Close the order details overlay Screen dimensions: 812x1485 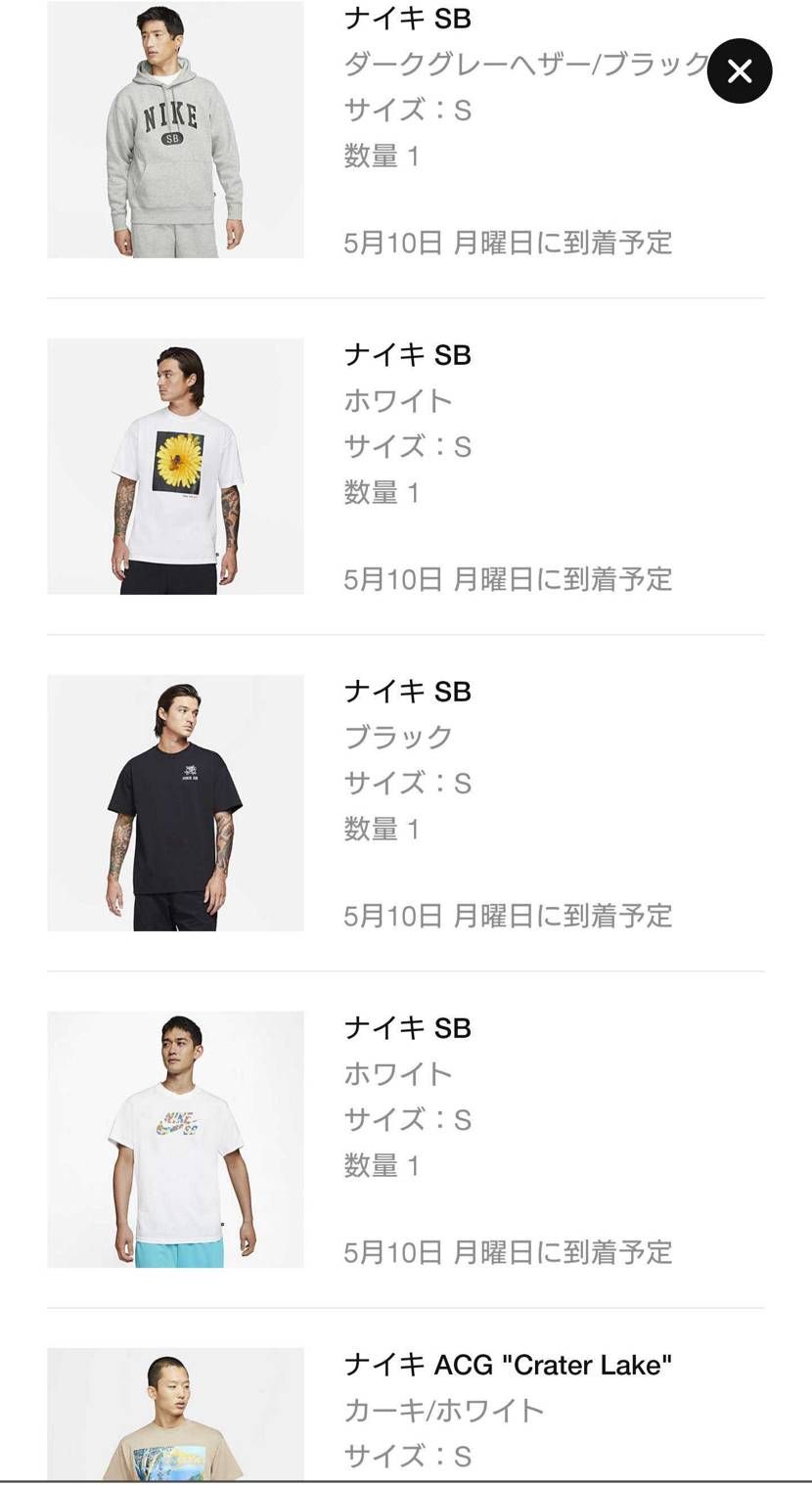click(x=740, y=69)
